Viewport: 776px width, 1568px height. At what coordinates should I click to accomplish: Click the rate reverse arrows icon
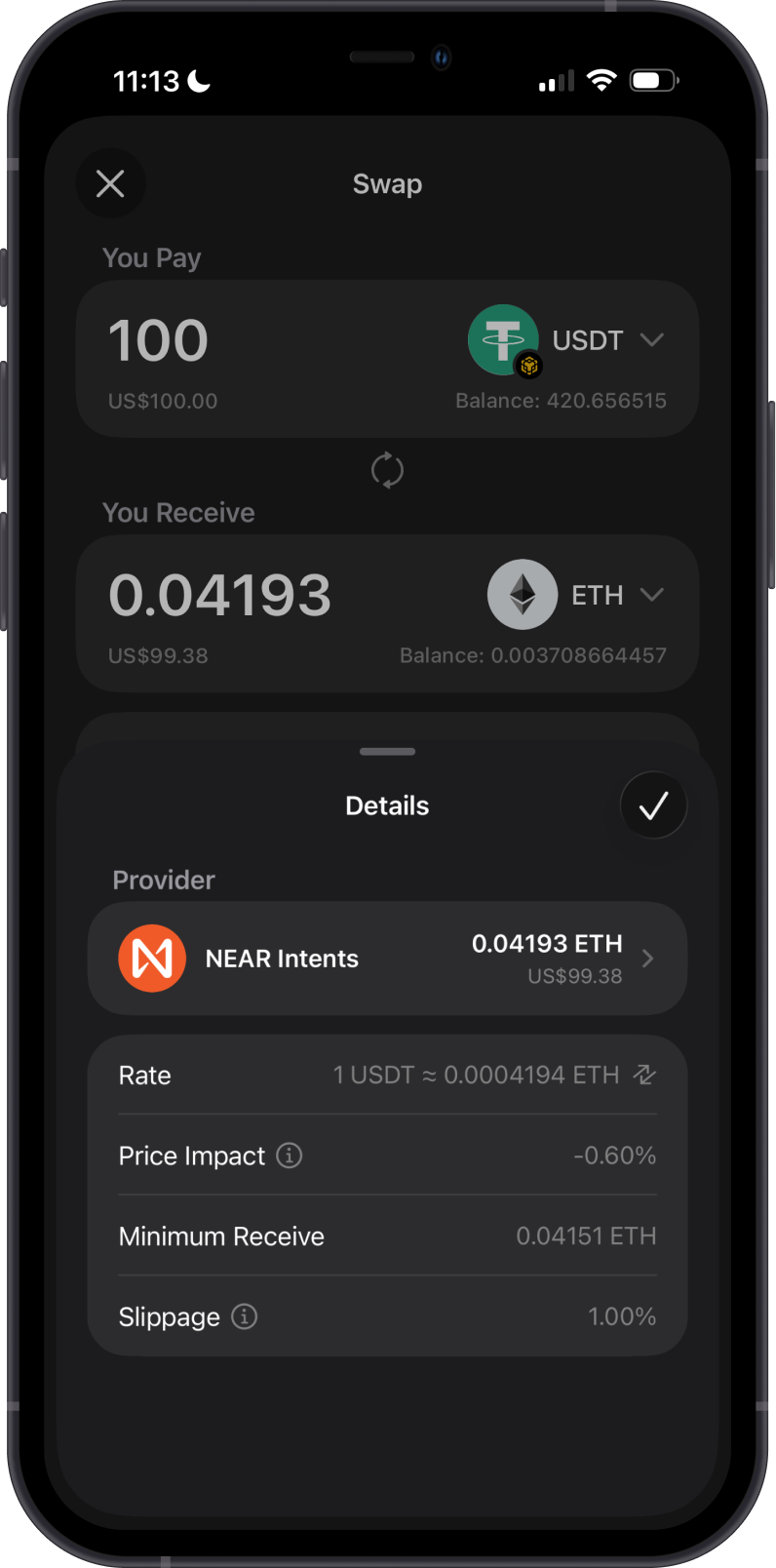click(x=643, y=1074)
